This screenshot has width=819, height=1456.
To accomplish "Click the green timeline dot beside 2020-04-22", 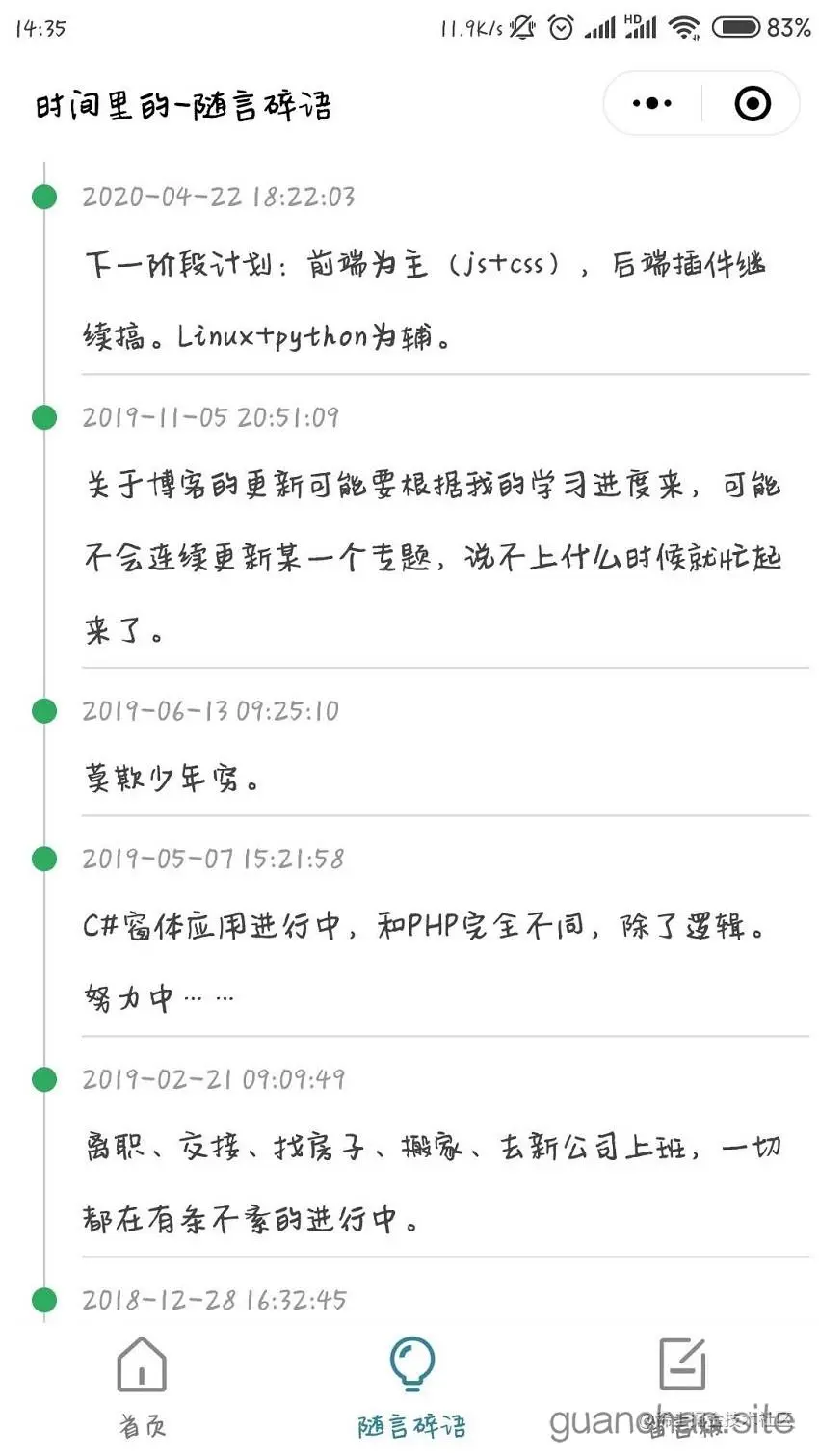I will click(42, 199).
